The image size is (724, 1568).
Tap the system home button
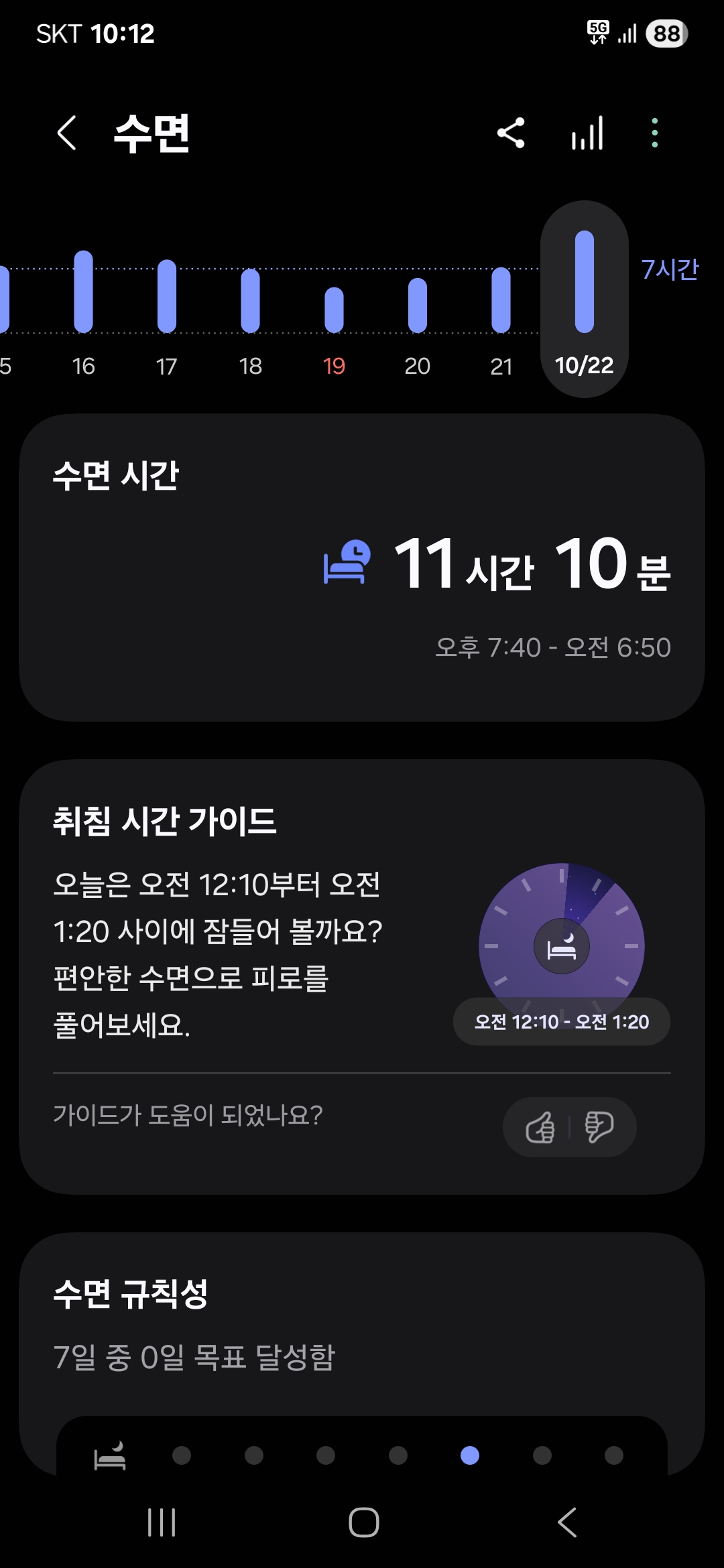tap(363, 1522)
